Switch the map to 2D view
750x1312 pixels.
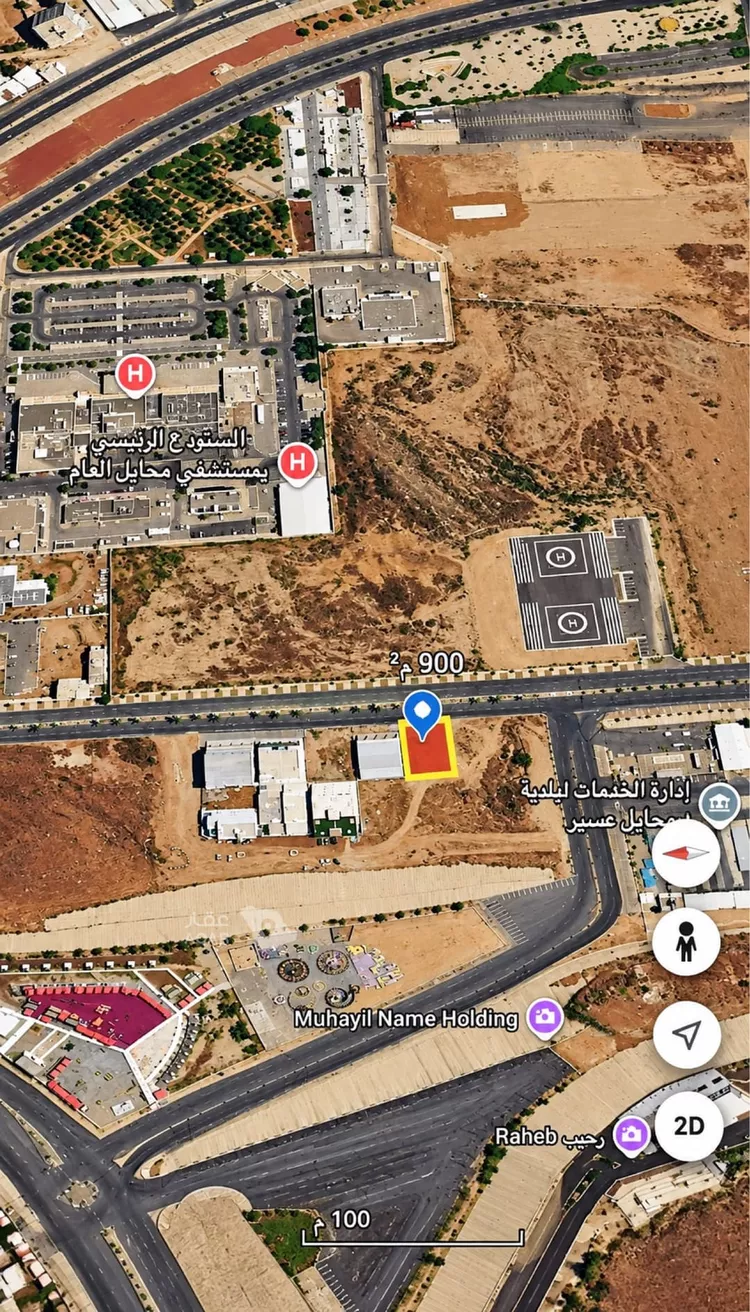pos(689,1126)
